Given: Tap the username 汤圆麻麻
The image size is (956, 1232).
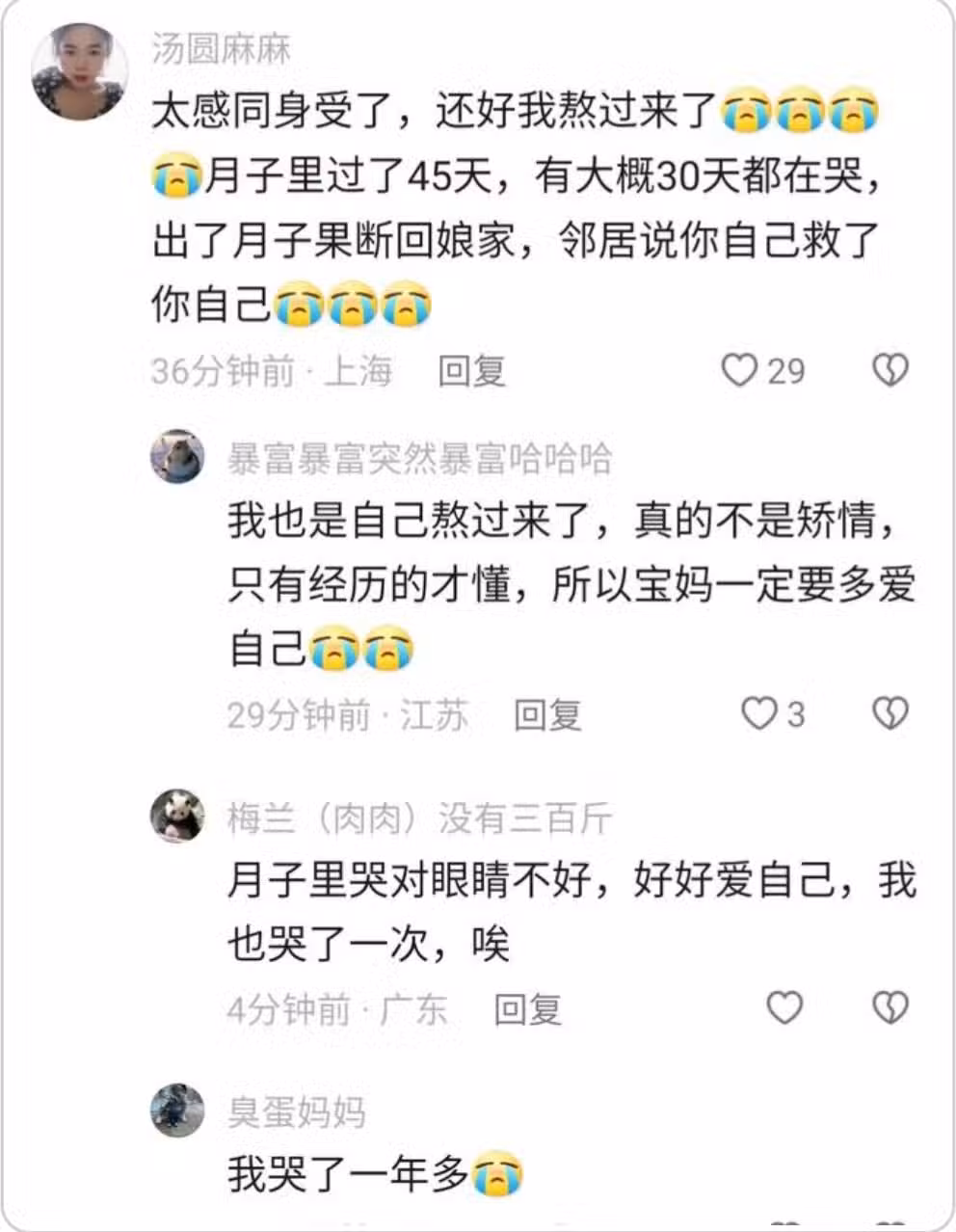Looking at the screenshot, I should point(221,48).
